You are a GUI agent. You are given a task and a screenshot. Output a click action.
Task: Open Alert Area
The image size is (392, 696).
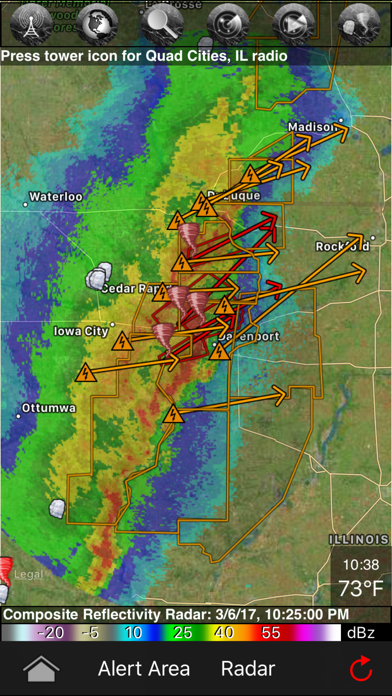pos(144,668)
